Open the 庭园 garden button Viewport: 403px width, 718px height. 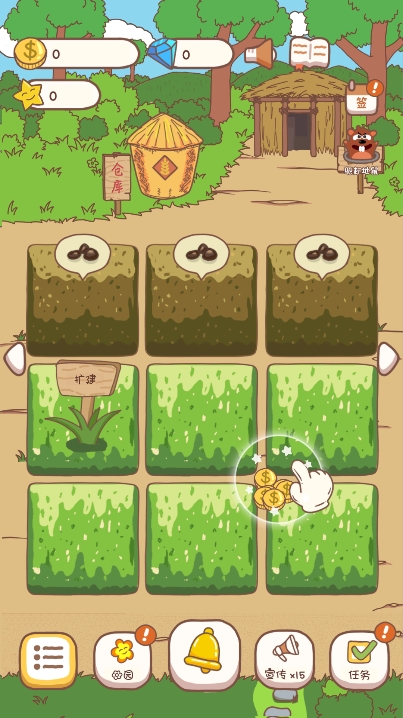(x=122, y=660)
